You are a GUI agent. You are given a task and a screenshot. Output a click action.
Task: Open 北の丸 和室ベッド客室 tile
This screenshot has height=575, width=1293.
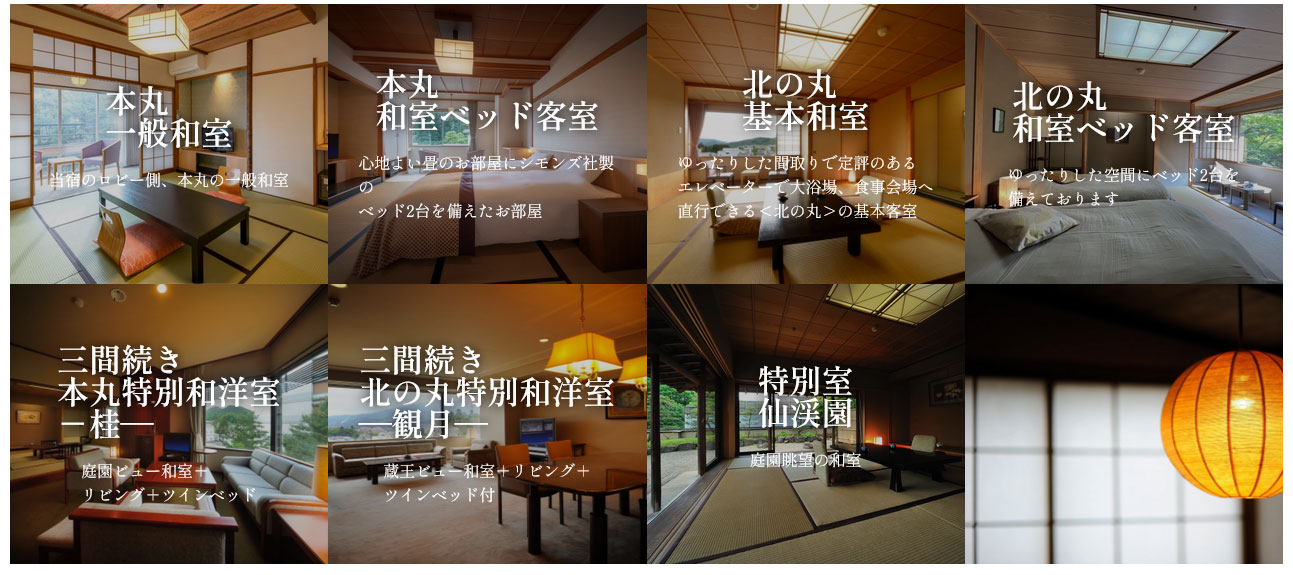tap(1123, 144)
